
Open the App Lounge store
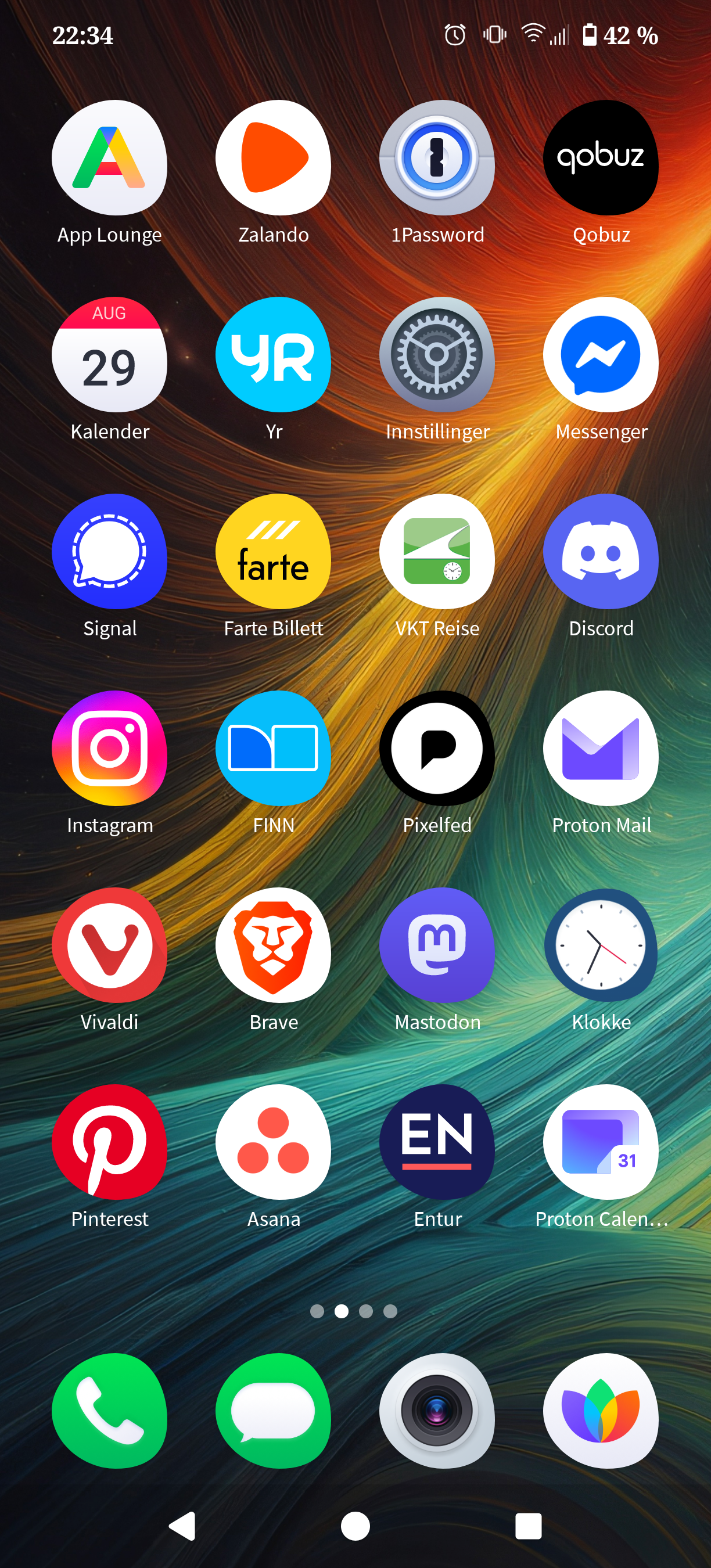(x=110, y=157)
